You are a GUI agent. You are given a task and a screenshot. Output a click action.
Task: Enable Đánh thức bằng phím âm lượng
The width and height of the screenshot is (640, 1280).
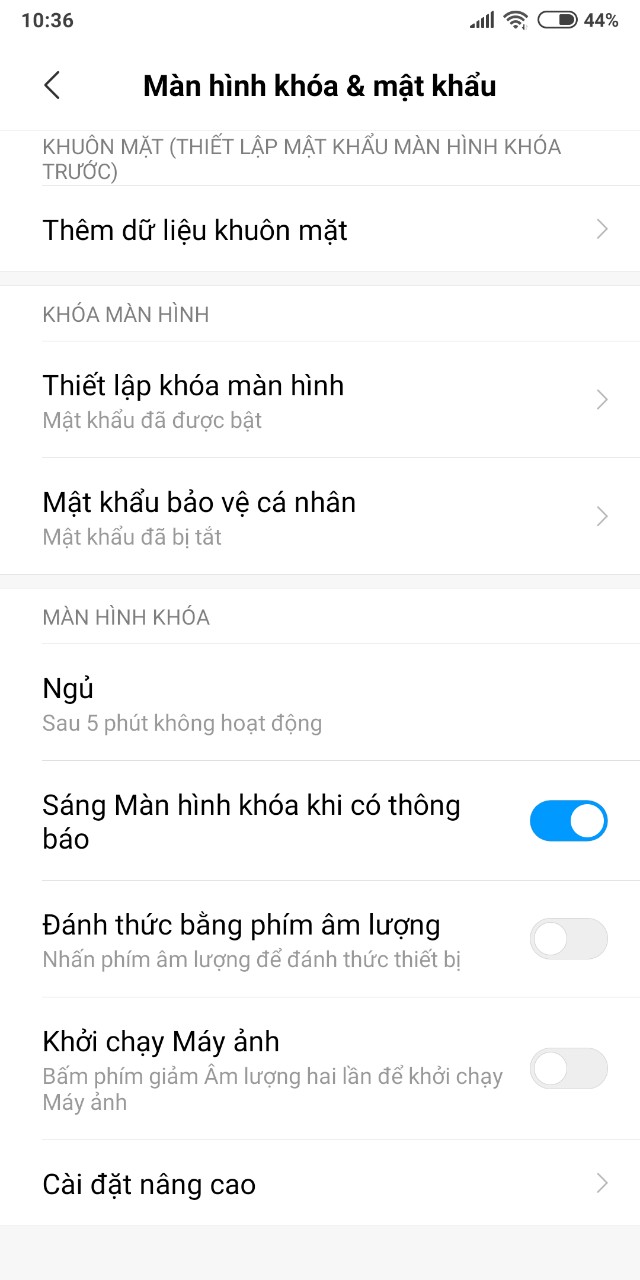[x=568, y=939]
